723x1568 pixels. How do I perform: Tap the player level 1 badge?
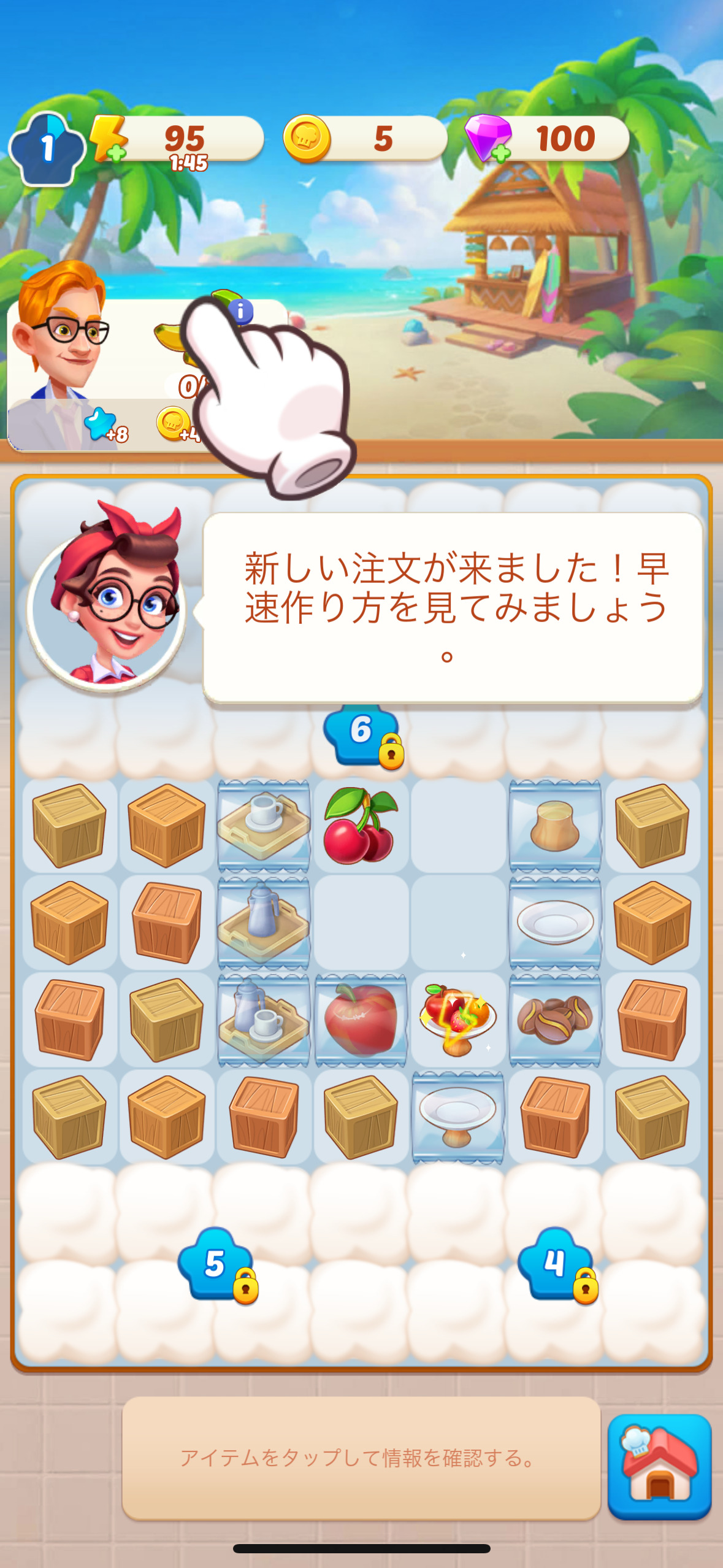(47, 148)
